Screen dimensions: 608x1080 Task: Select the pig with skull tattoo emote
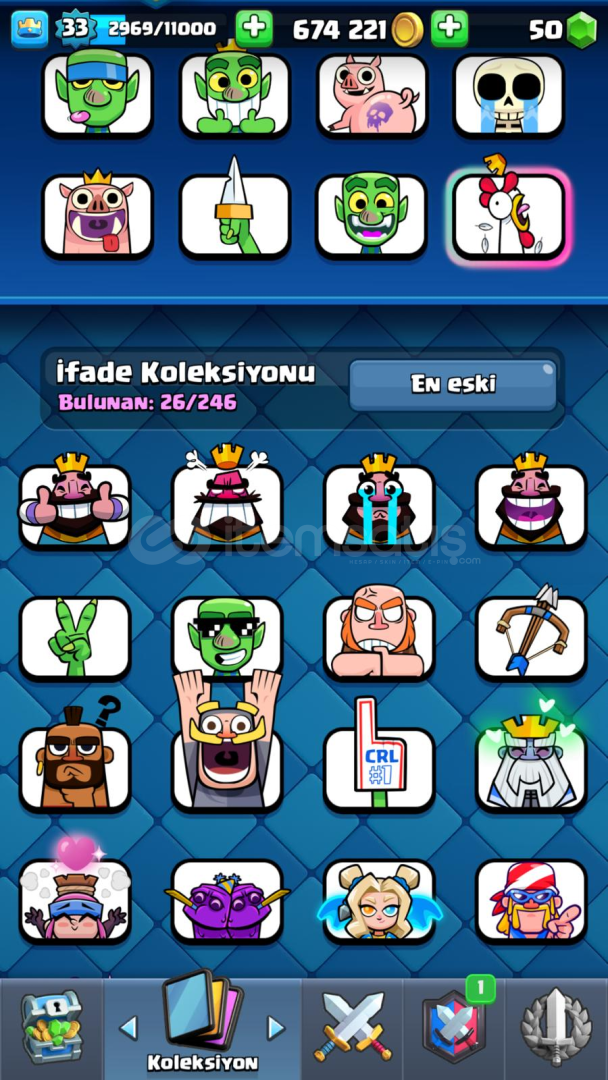(372, 95)
